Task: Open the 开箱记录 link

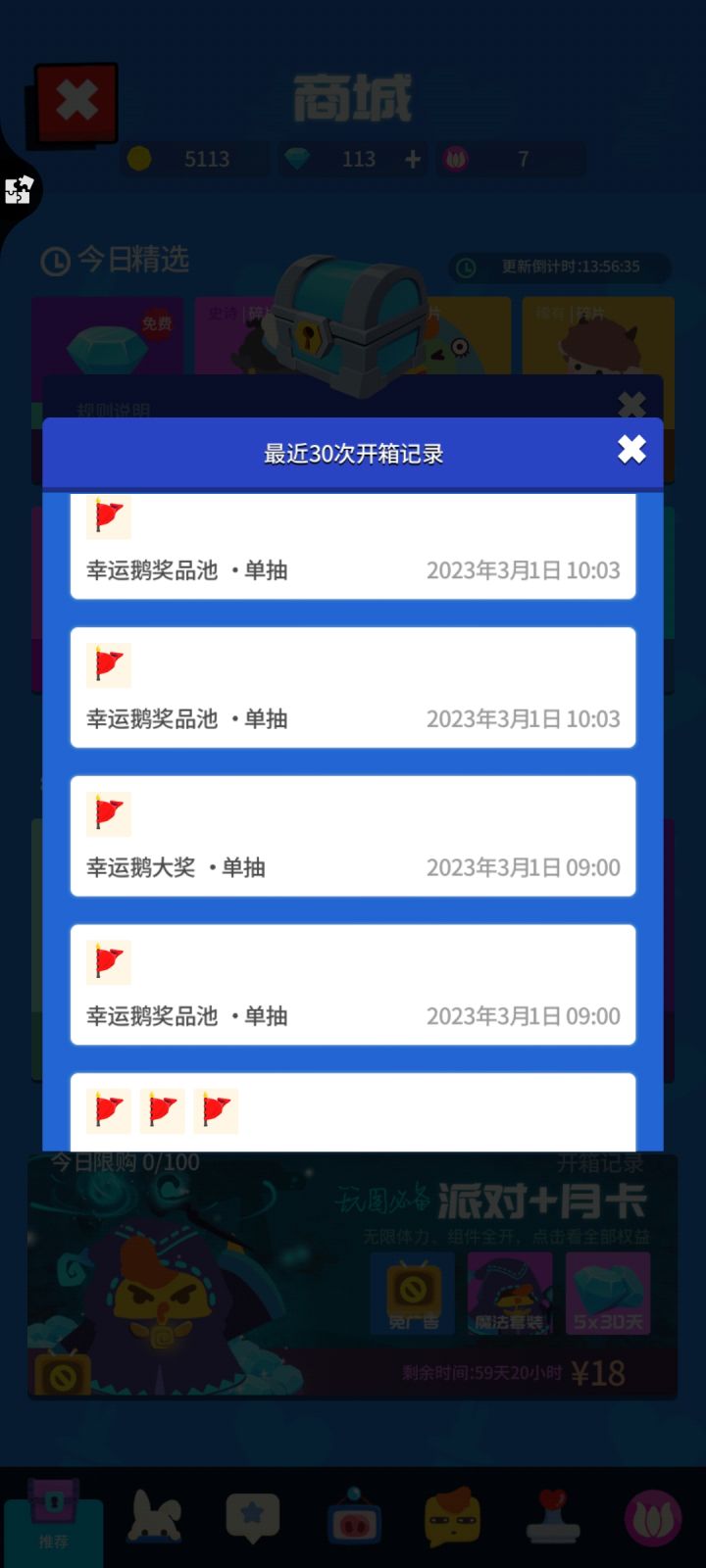Action: pyautogui.click(x=599, y=1162)
